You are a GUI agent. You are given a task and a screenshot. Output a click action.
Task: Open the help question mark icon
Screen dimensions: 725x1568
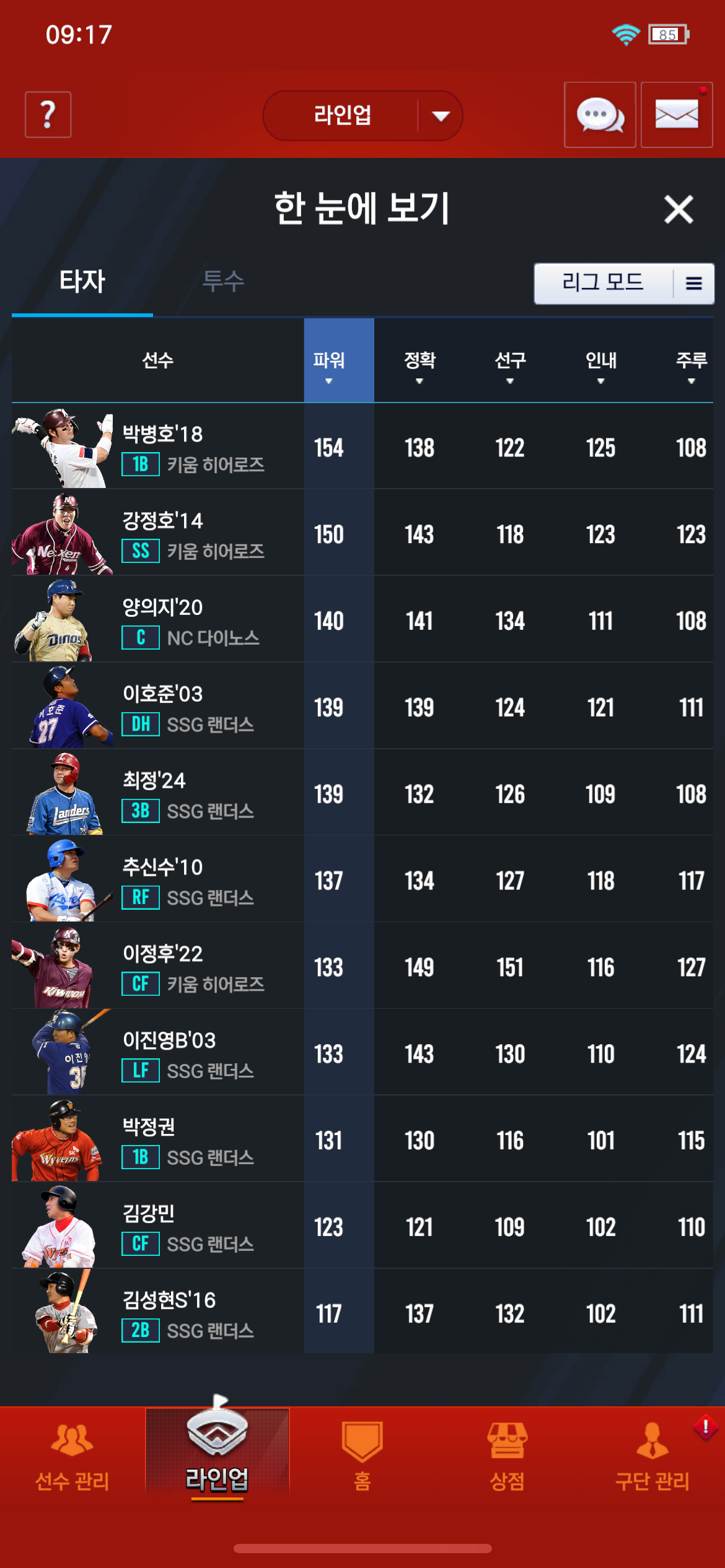coord(48,115)
